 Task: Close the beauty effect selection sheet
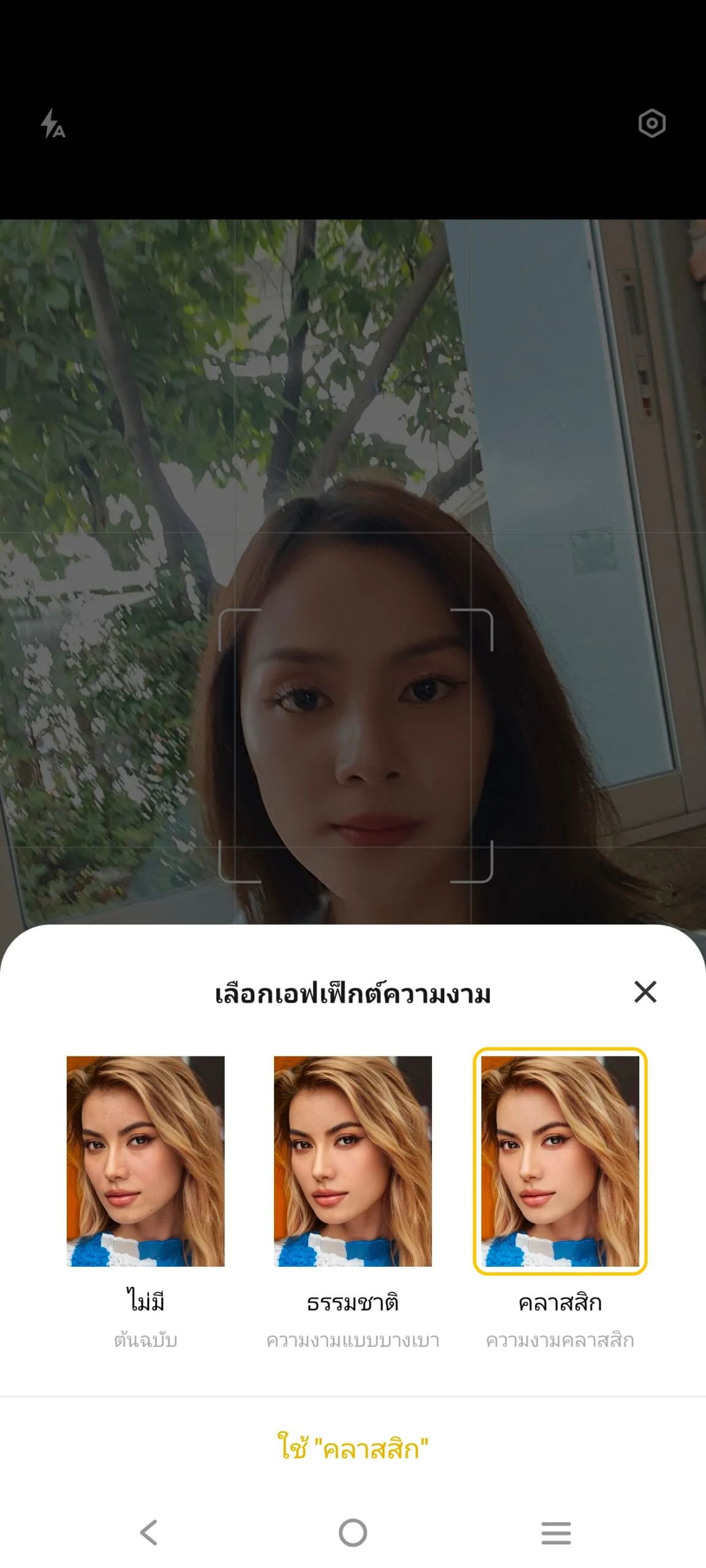point(645,991)
